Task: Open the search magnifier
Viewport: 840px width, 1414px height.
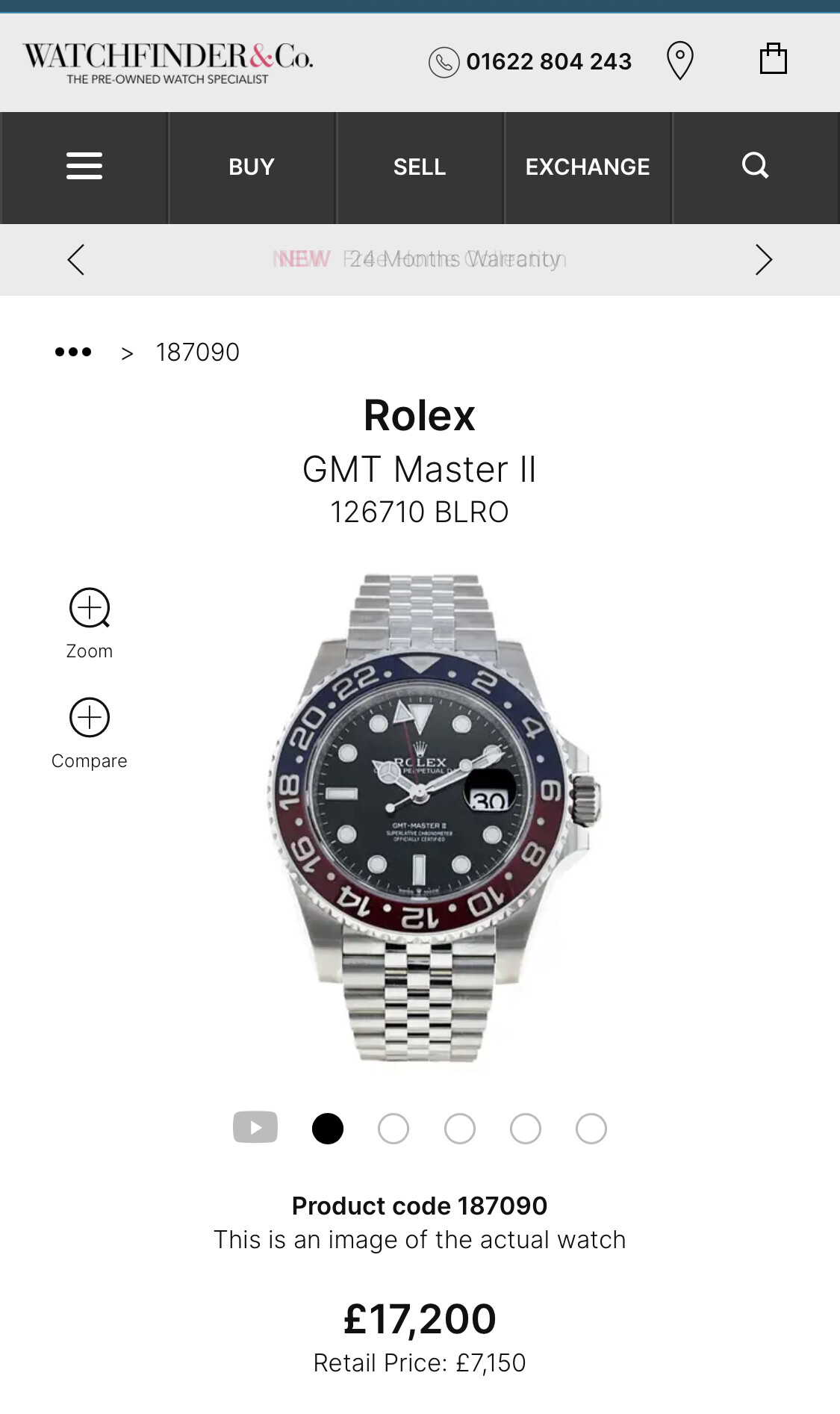Action: click(x=755, y=166)
